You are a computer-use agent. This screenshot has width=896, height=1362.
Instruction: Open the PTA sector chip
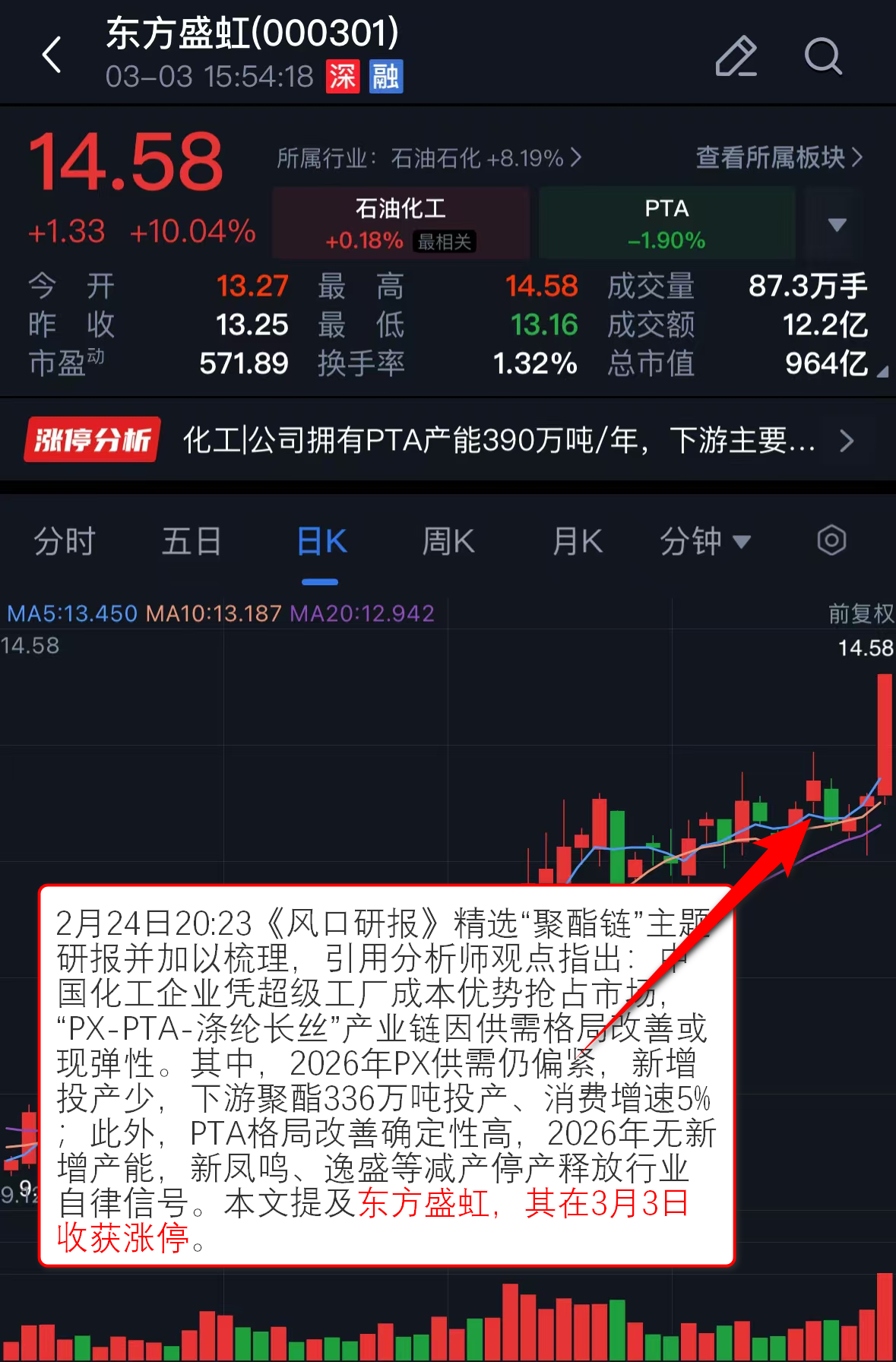coord(666,223)
